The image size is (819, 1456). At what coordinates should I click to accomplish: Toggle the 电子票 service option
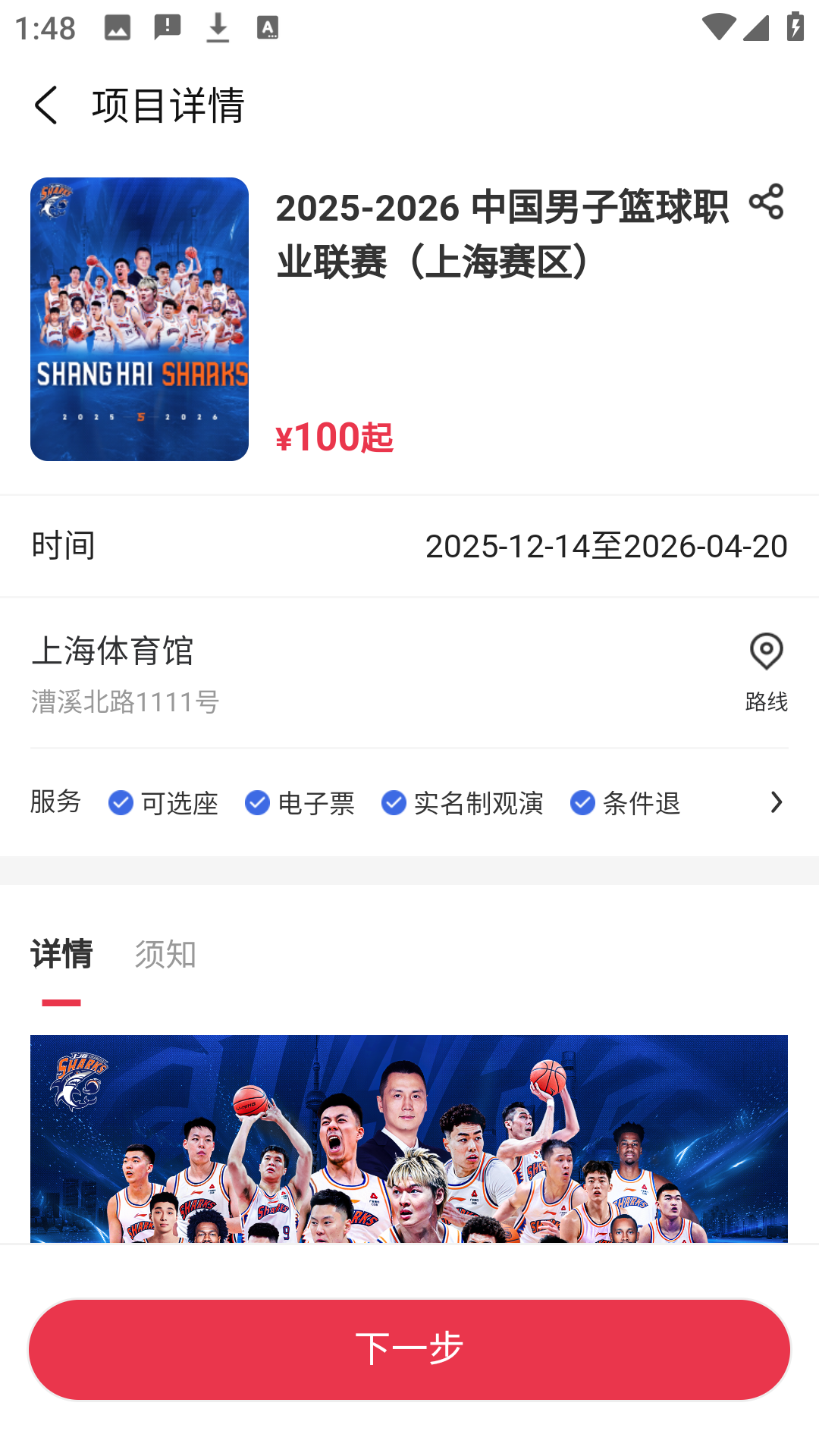tap(301, 802)
